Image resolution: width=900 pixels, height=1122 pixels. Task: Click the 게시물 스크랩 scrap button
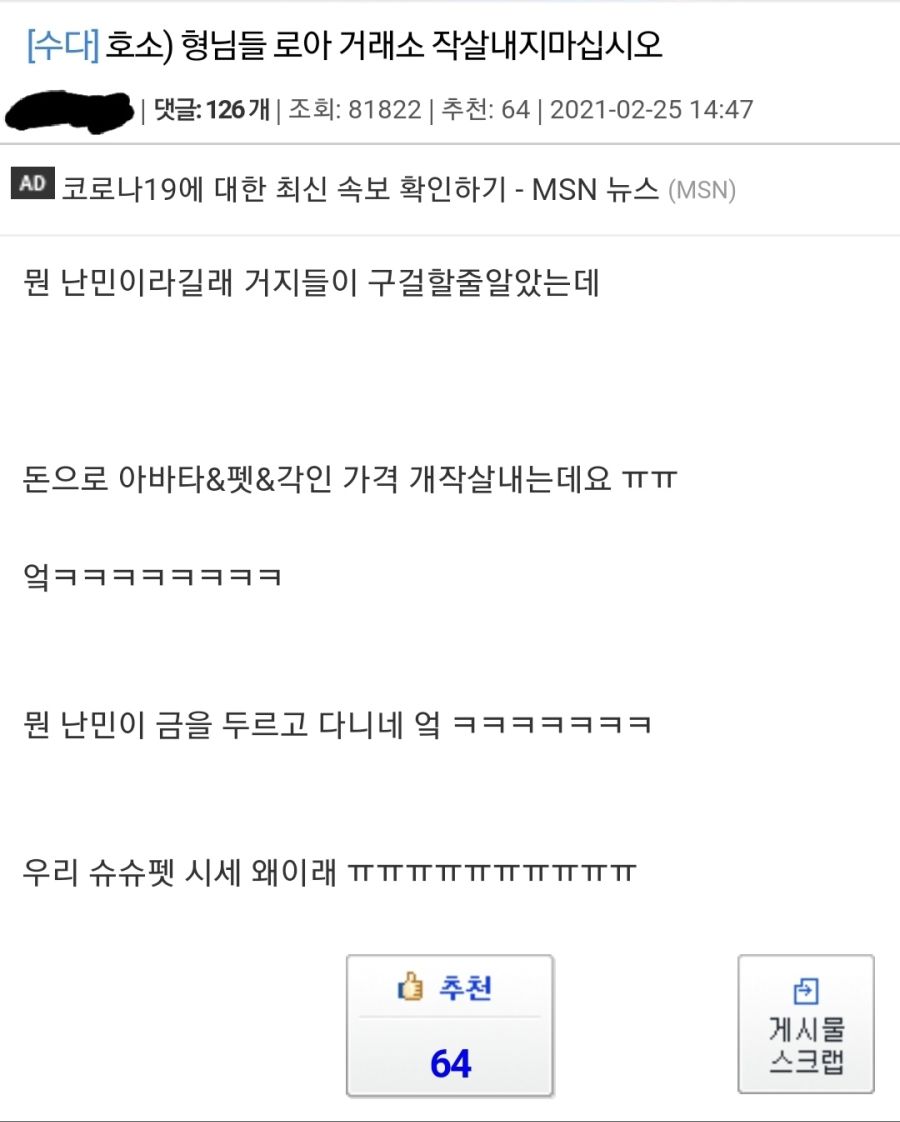click(x=805, y=1025)
